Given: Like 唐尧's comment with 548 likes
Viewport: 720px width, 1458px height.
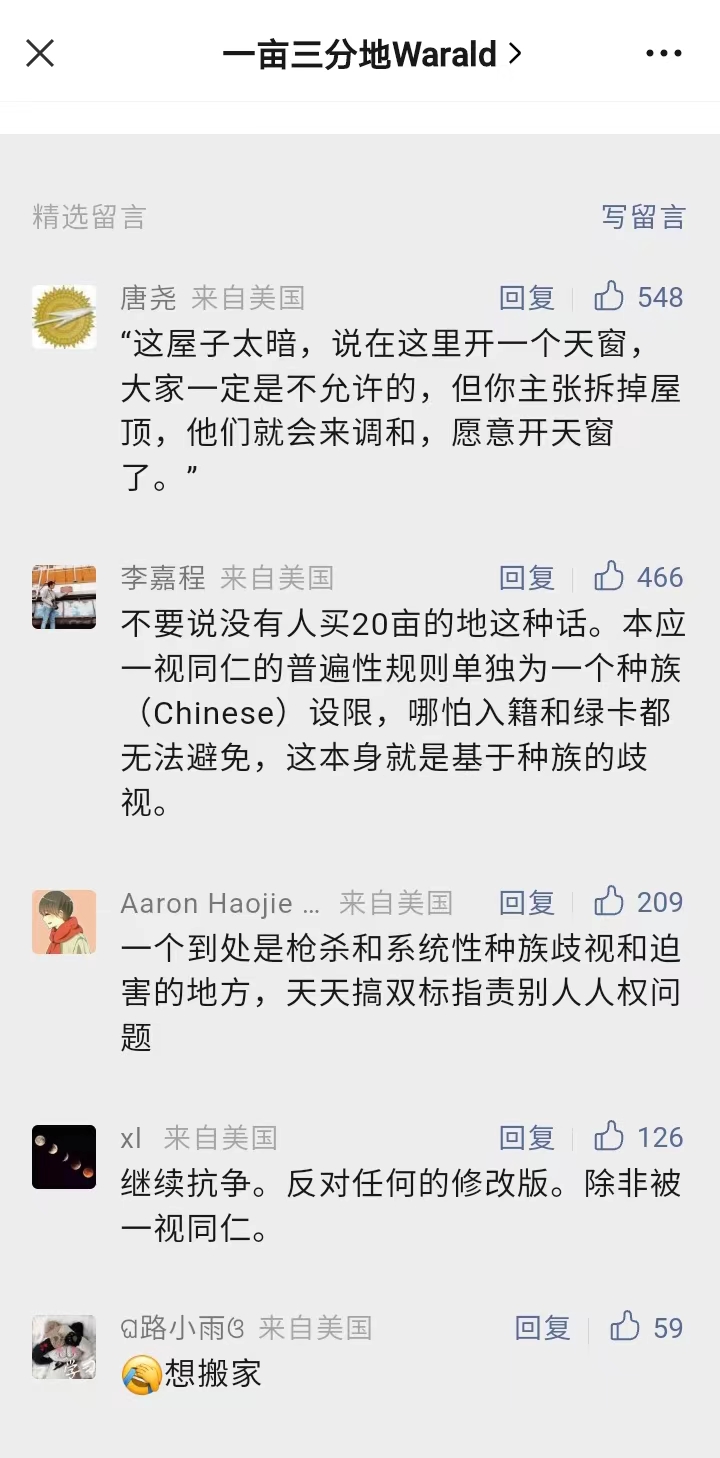Looking at the screenshot, I should 638,297.
